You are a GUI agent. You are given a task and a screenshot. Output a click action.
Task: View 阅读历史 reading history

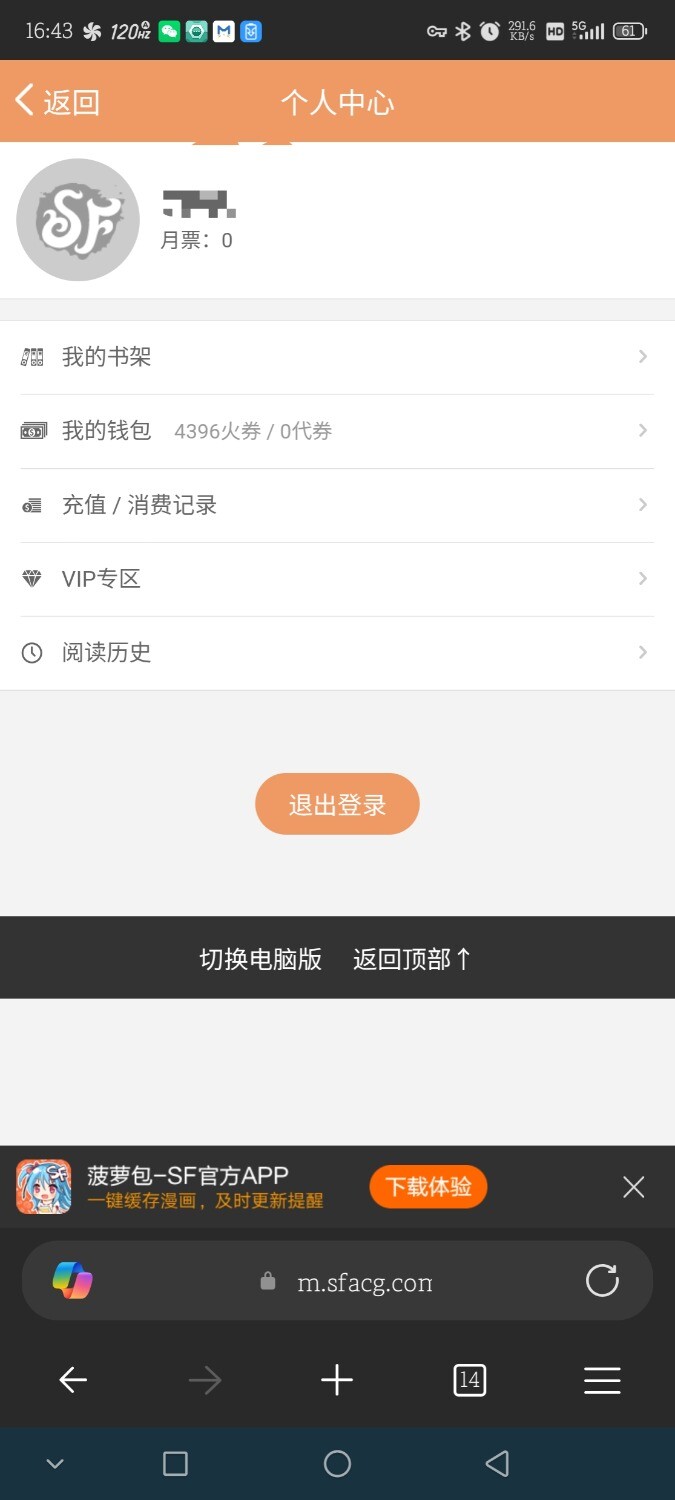pyautogui.click(x=336, y=653)
